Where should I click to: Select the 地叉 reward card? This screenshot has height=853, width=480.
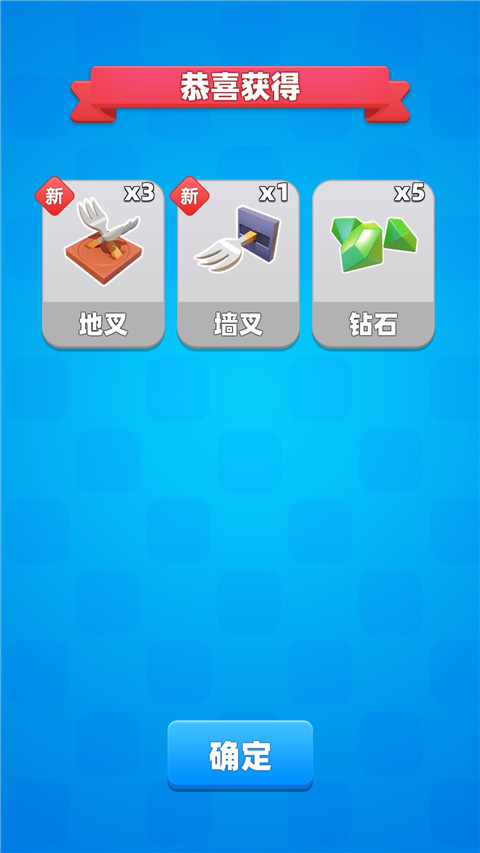(x=103, y=264)
